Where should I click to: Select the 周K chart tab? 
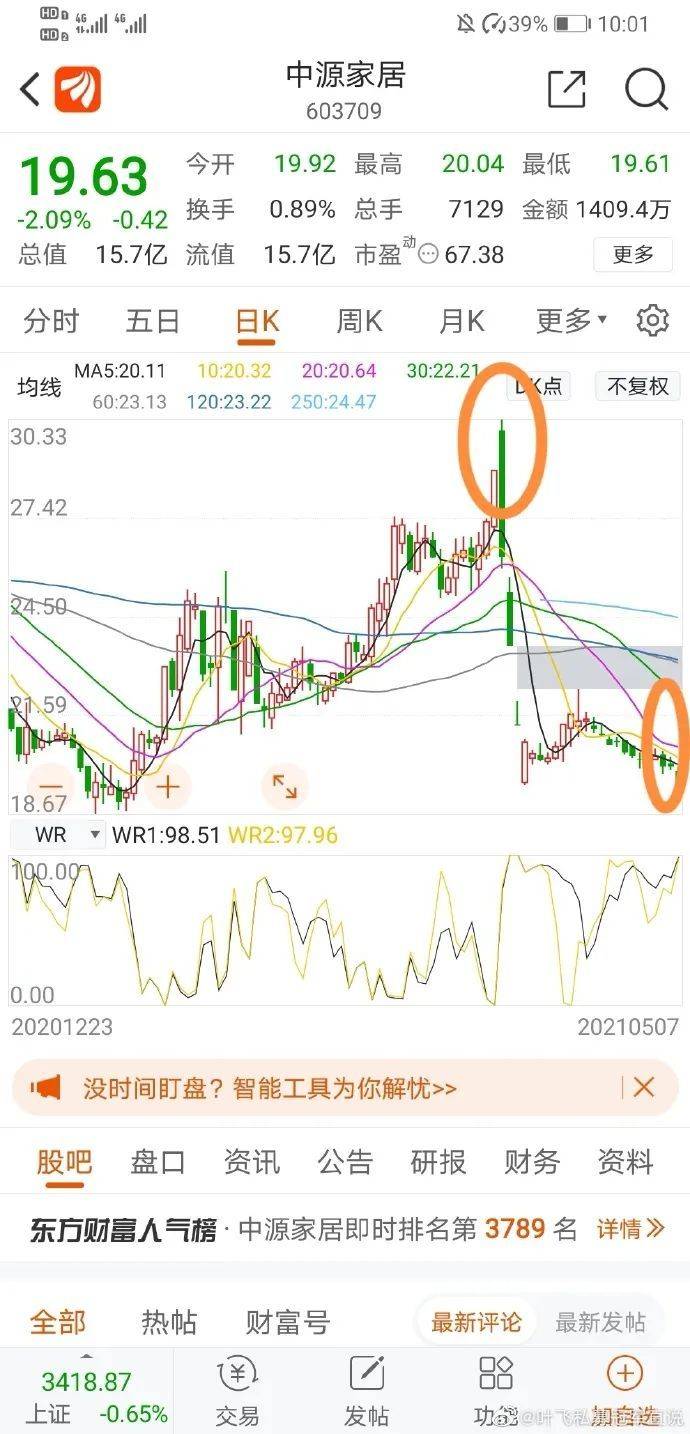pyautogui.click(x=359, y=321)
